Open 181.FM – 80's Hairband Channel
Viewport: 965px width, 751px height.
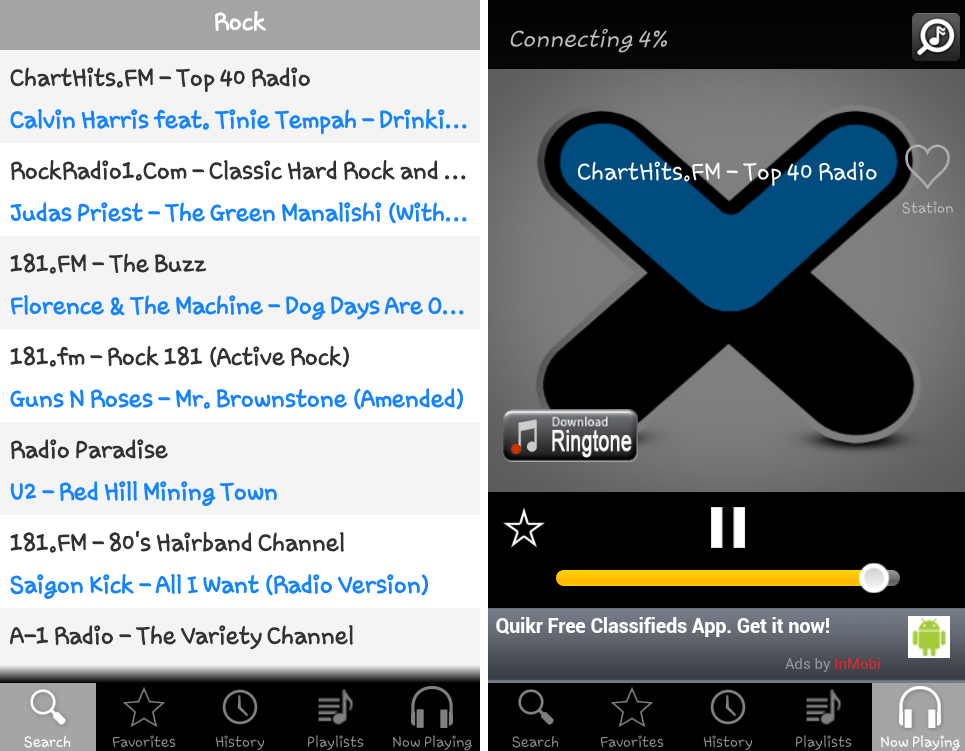(x=239, y=563)
